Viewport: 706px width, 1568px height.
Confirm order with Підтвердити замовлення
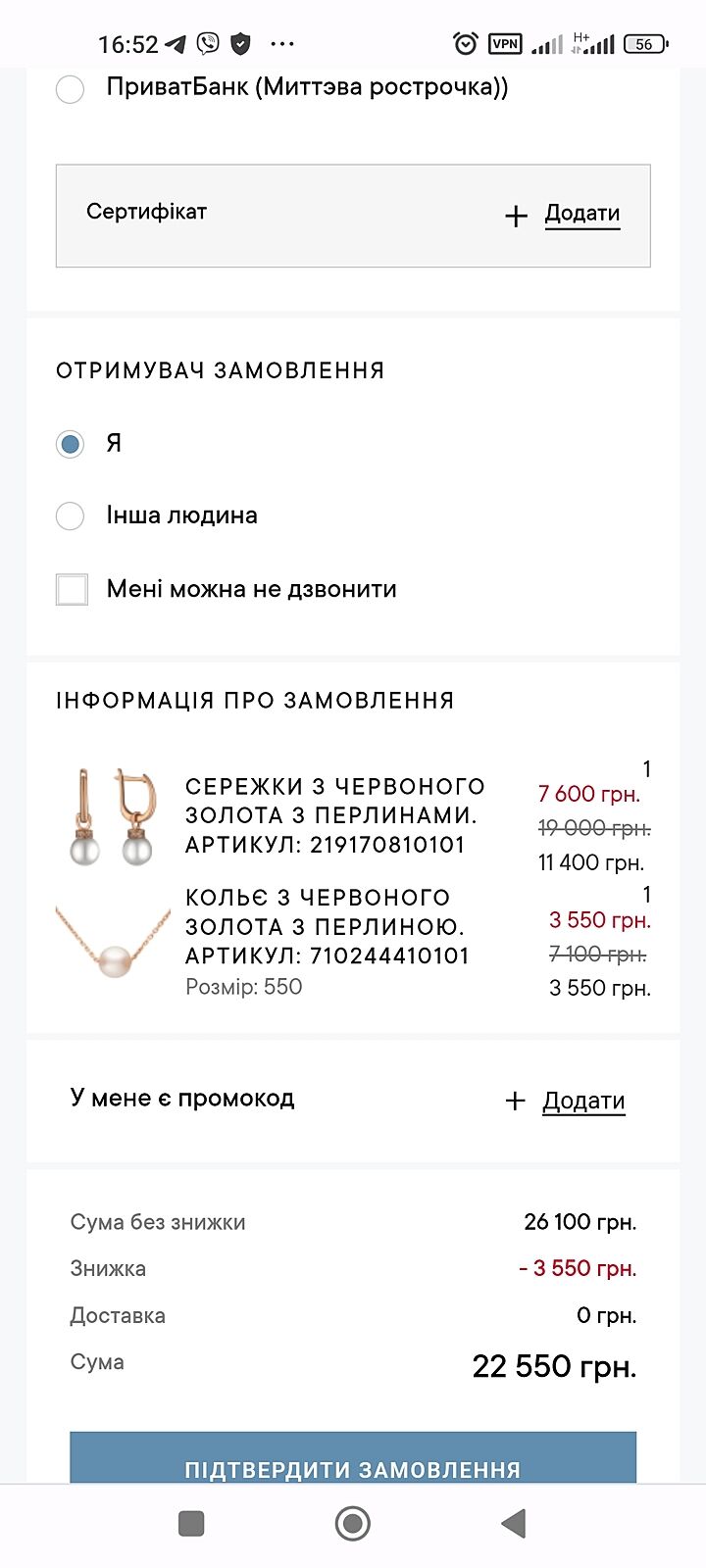point(353,1463)
